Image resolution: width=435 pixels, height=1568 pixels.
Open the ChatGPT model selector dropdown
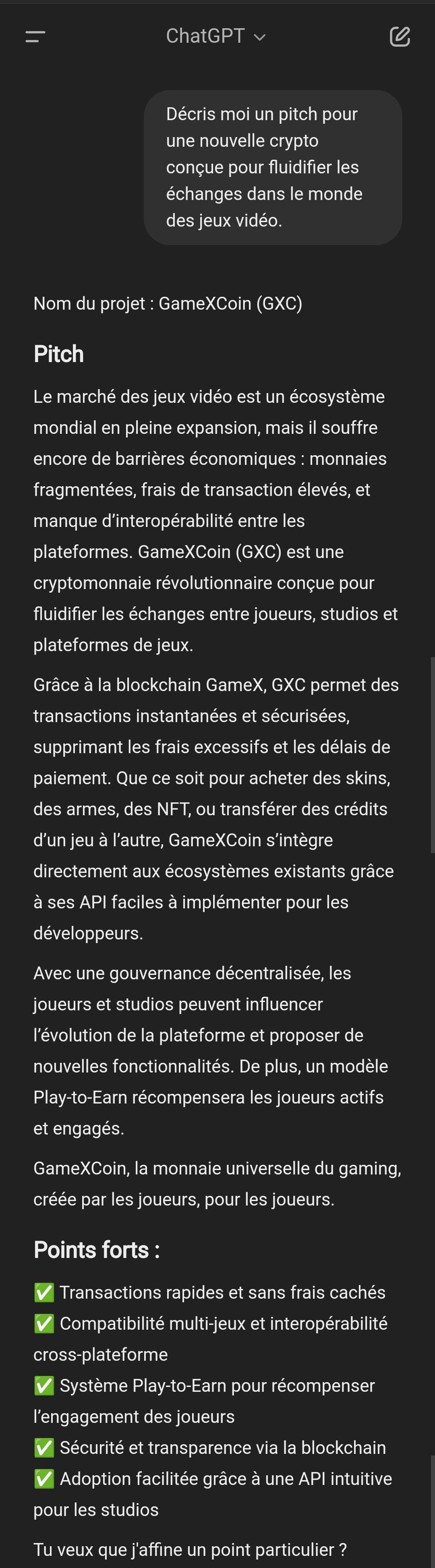216,37
